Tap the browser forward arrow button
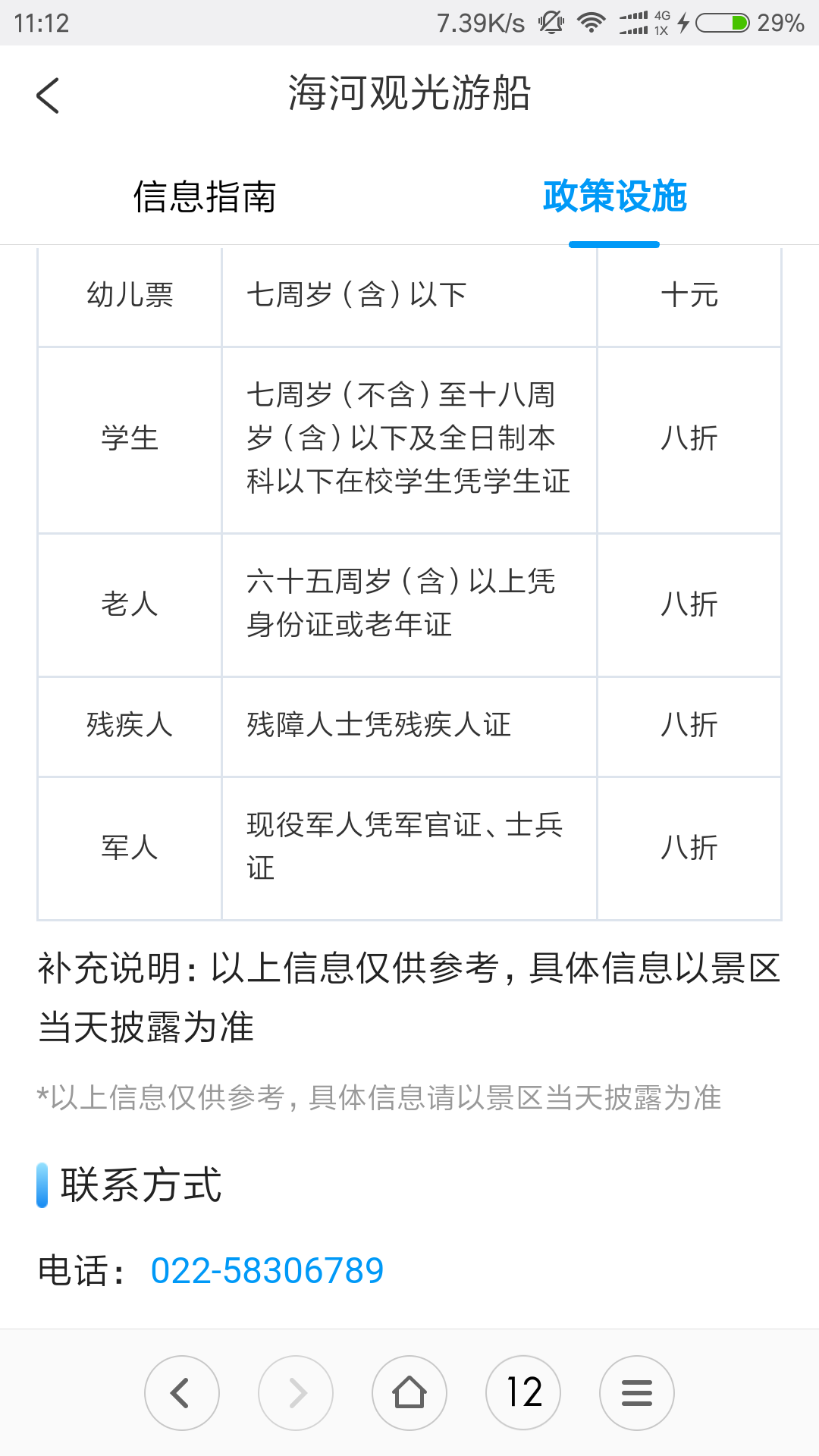The width and height of the screenshot is (819, 1456). [x=296, y=1393]
